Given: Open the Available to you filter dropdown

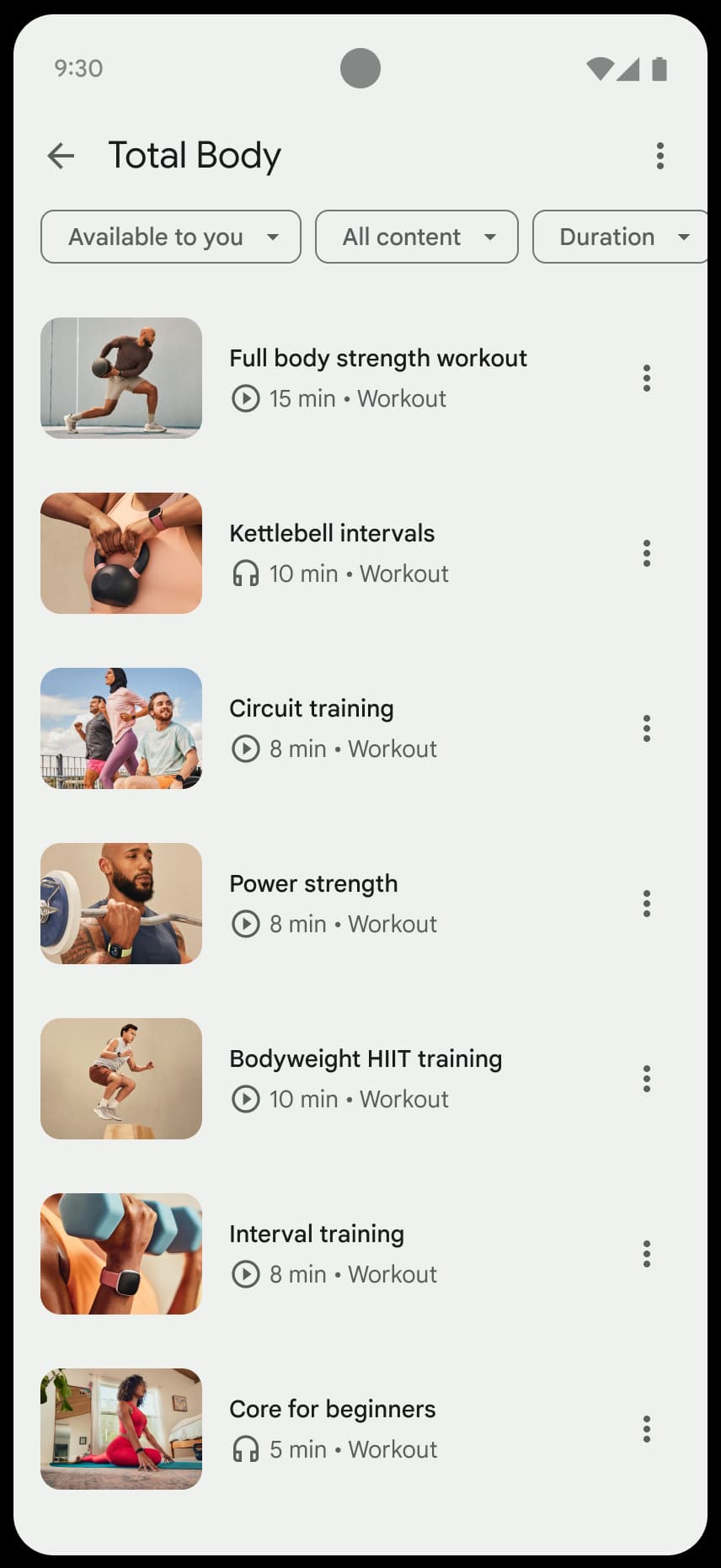Looking at the screenshot, I should pos(170,237).
